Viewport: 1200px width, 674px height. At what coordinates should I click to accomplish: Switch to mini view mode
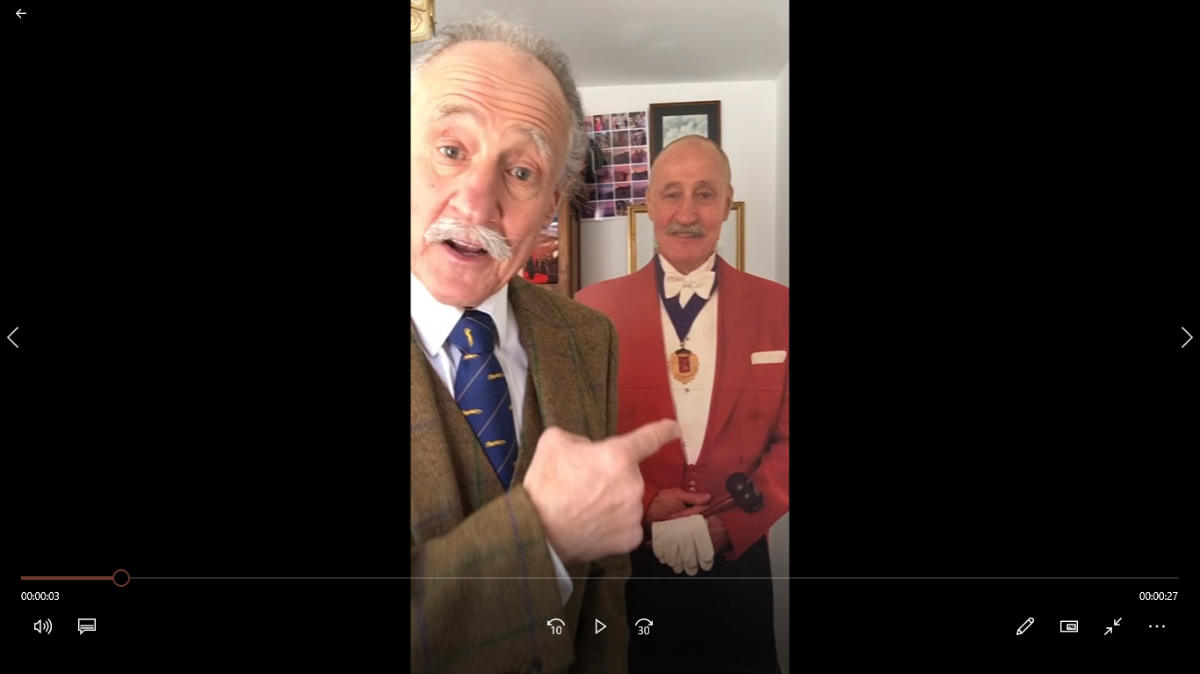pos(1069,626)
